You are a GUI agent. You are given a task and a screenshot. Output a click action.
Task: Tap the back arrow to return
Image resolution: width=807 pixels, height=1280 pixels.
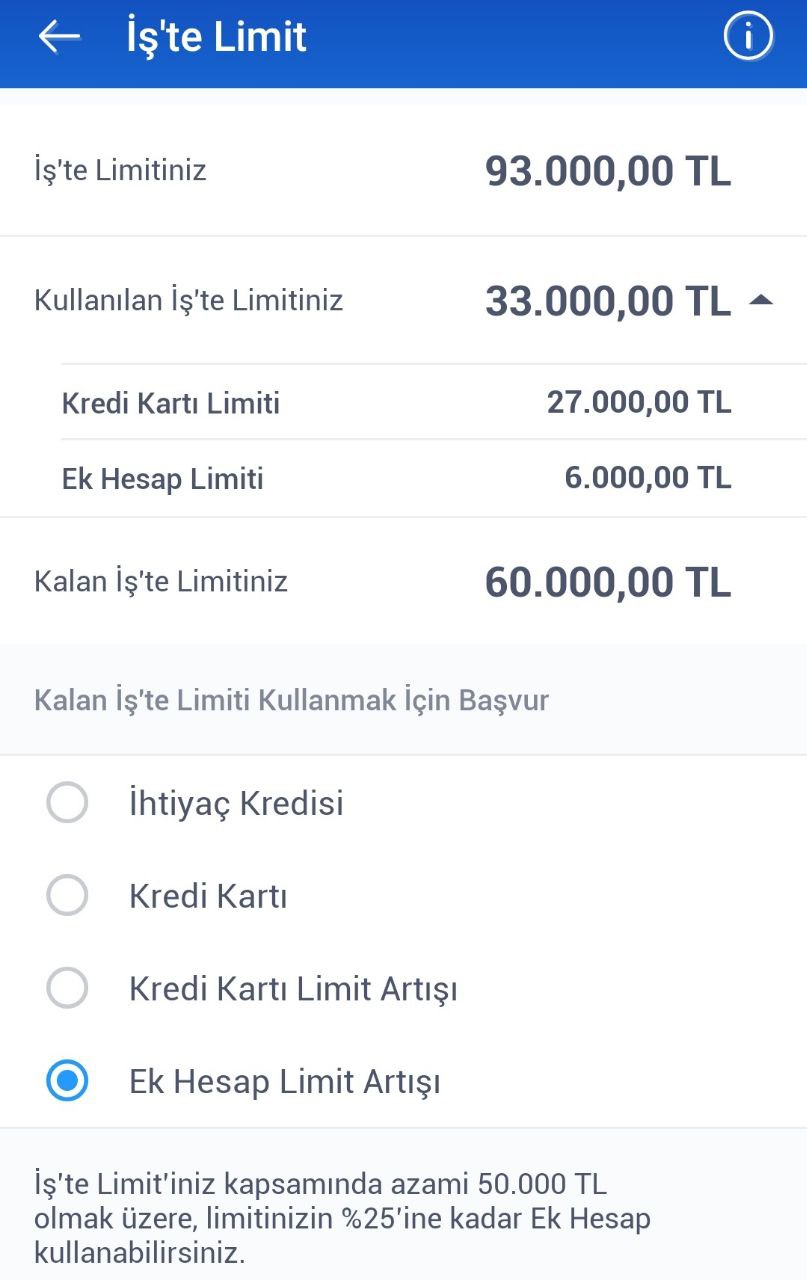(57, 36)
